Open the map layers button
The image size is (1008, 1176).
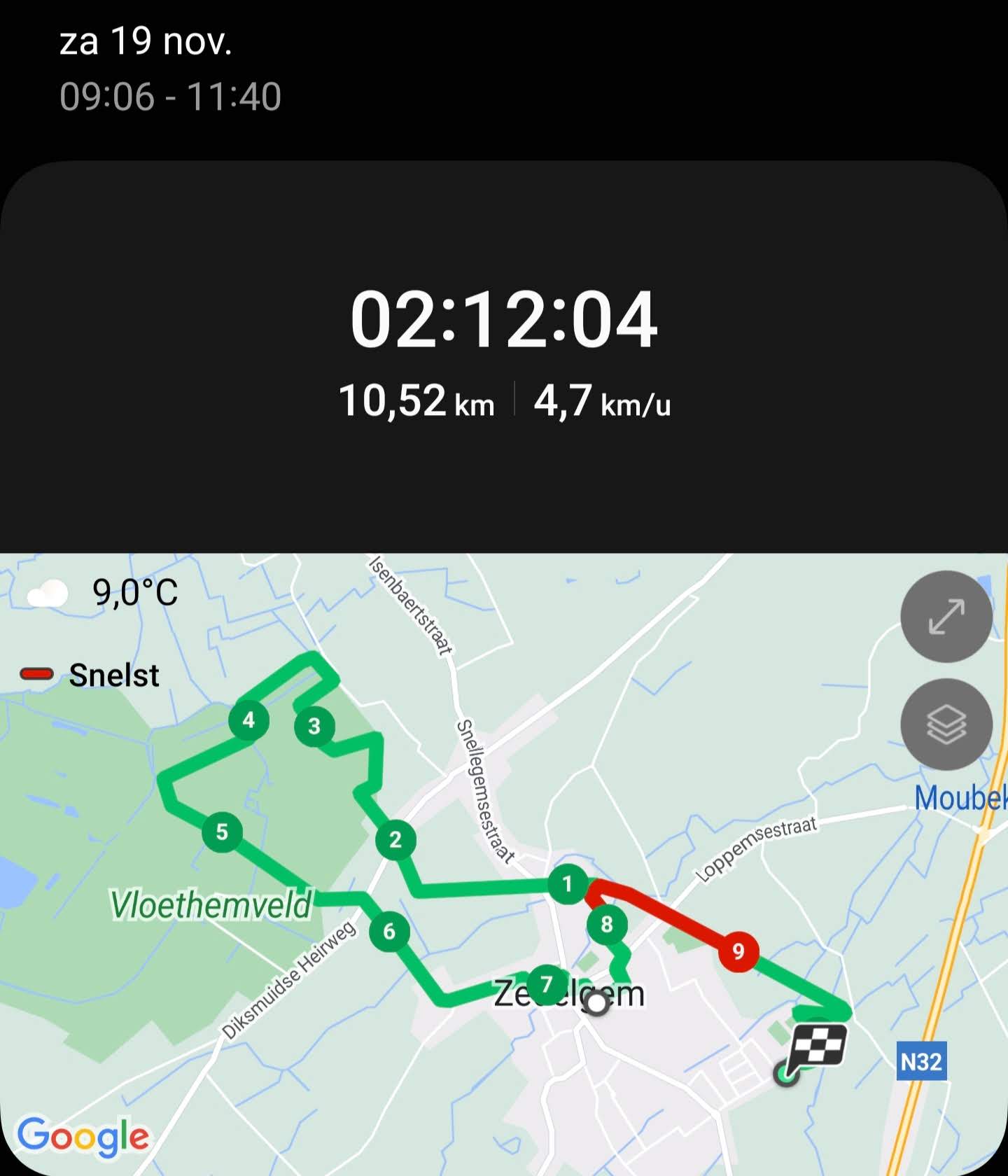point(946,724)
